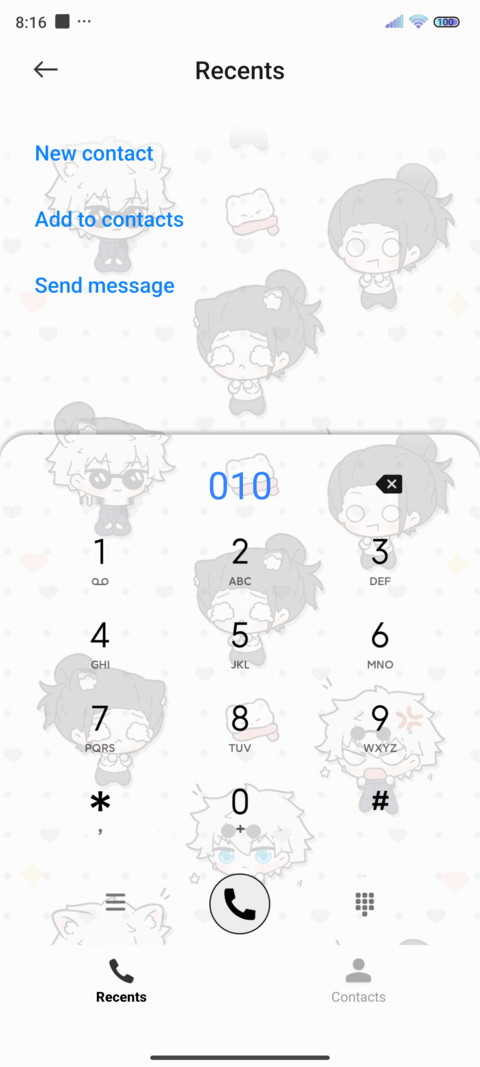Choose Send message
The image size is (480, 1067).
coord(104,285)
